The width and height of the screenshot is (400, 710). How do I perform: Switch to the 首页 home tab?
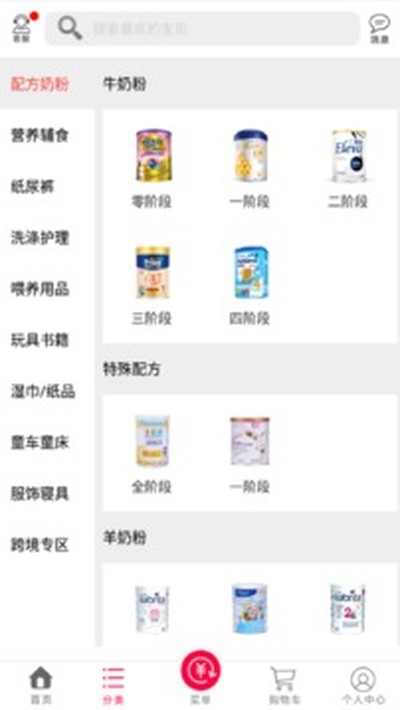pyautogui.click(x=41, y=685)
